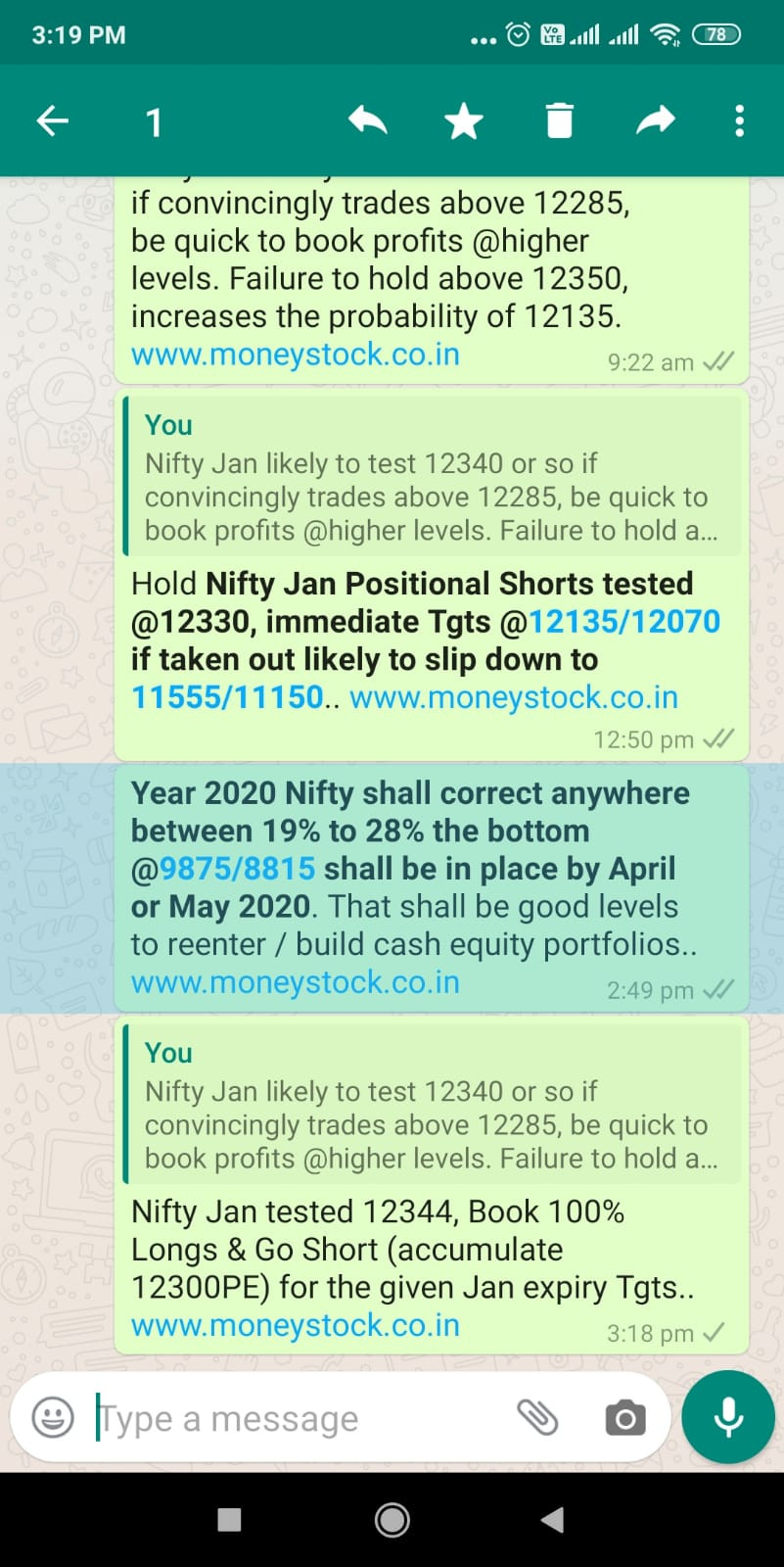Open the camera from message bar
Viewport: 784px width, 1567px height.
pyautogui.click(x=625, y=1417)
